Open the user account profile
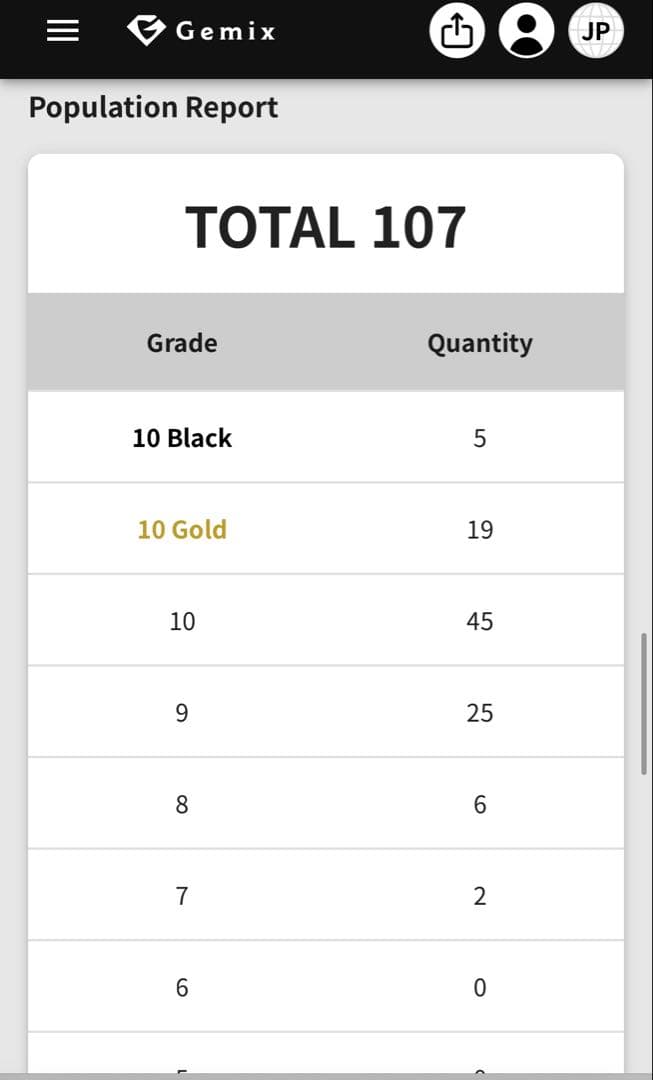653x1080 pixels. point(526,31)
